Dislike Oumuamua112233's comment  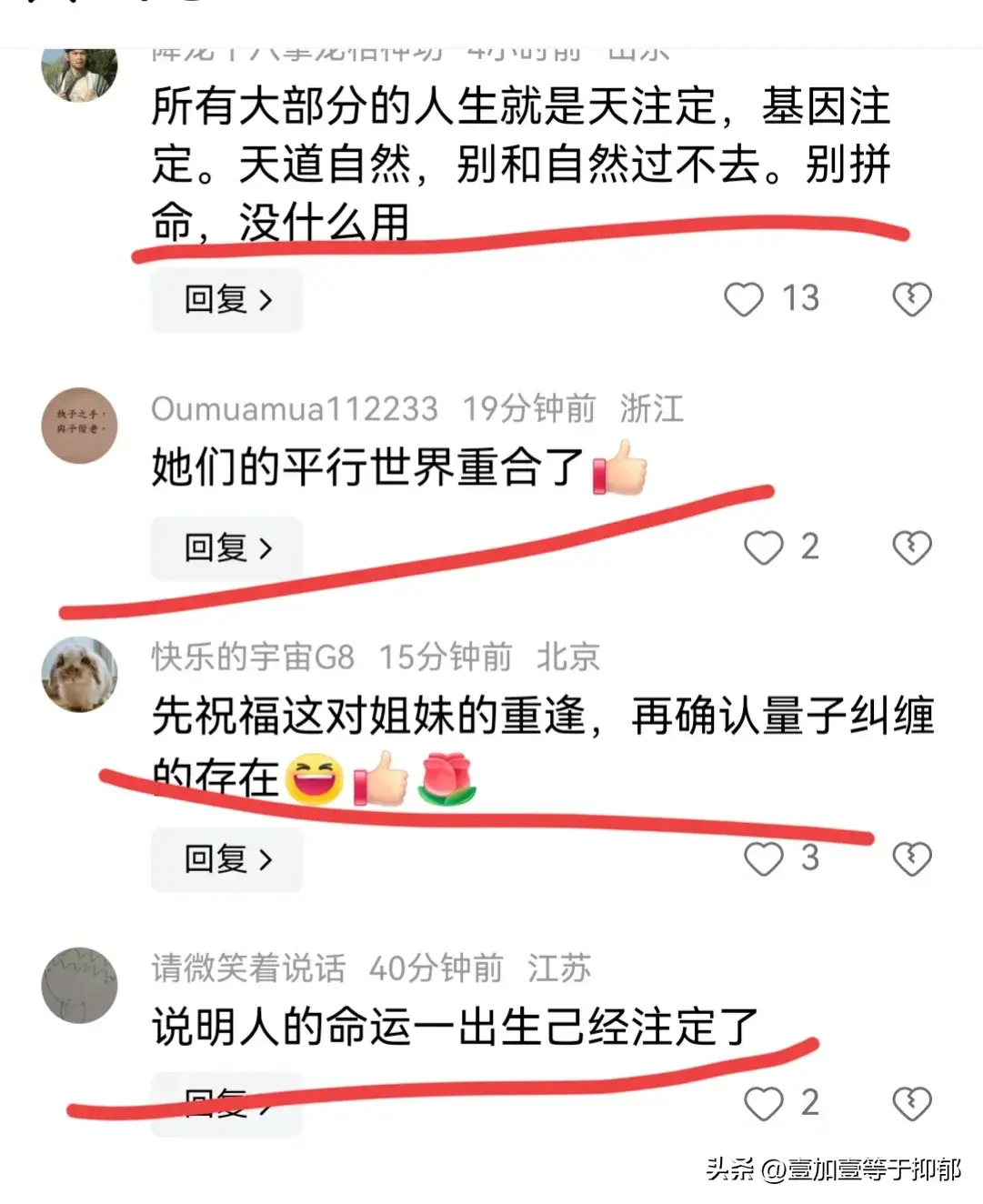[911, 547]
